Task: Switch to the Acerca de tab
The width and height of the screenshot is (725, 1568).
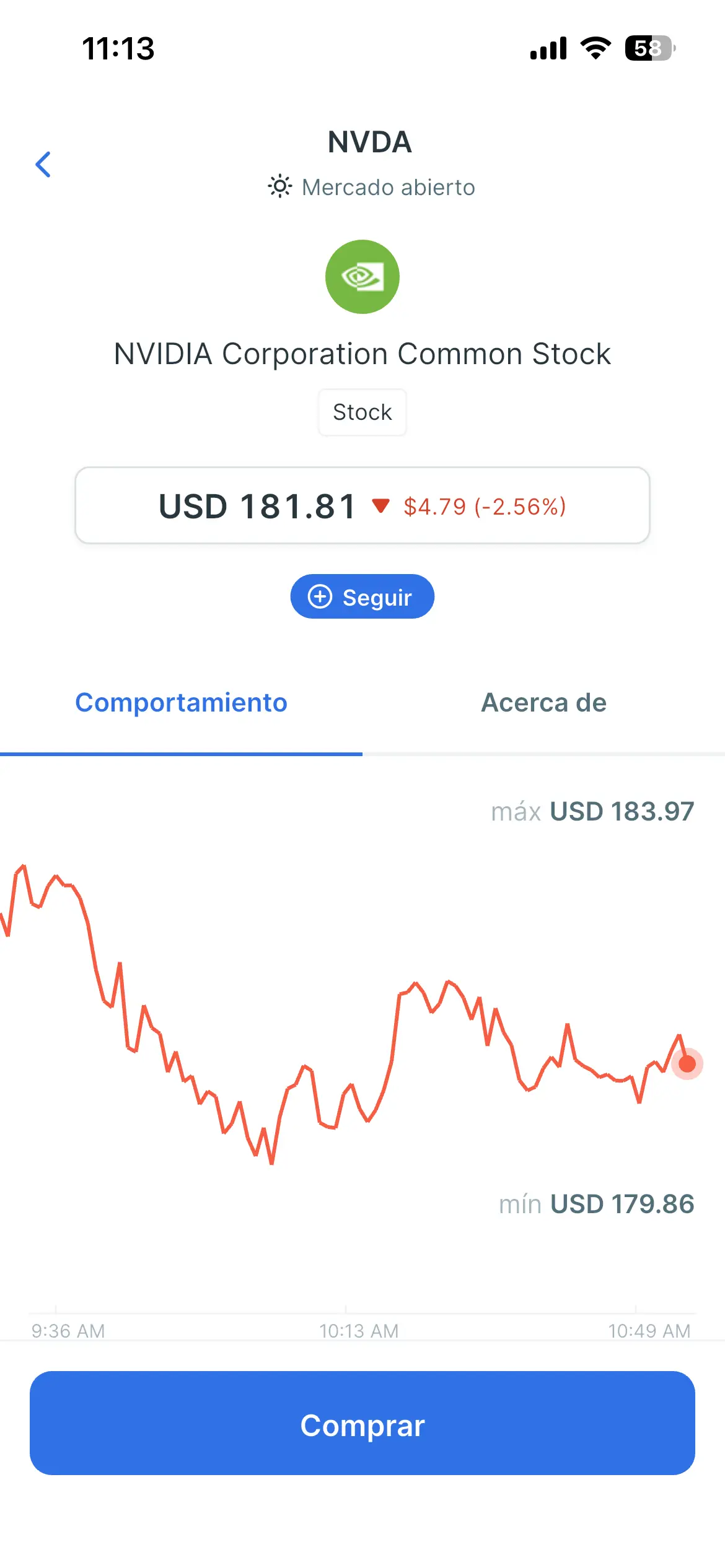Action: click(x=543, y=703)
